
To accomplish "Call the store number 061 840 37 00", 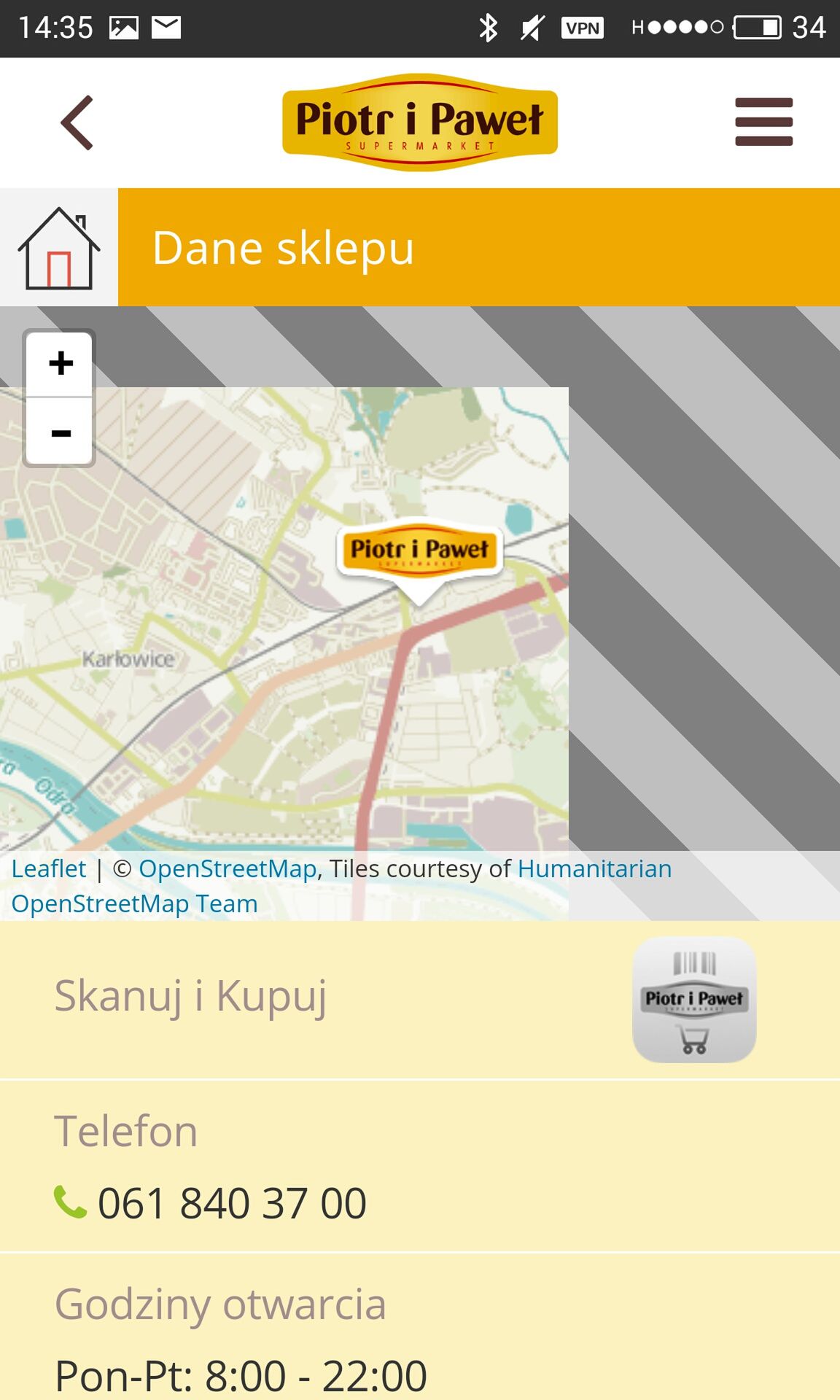I will (211, 1202).
